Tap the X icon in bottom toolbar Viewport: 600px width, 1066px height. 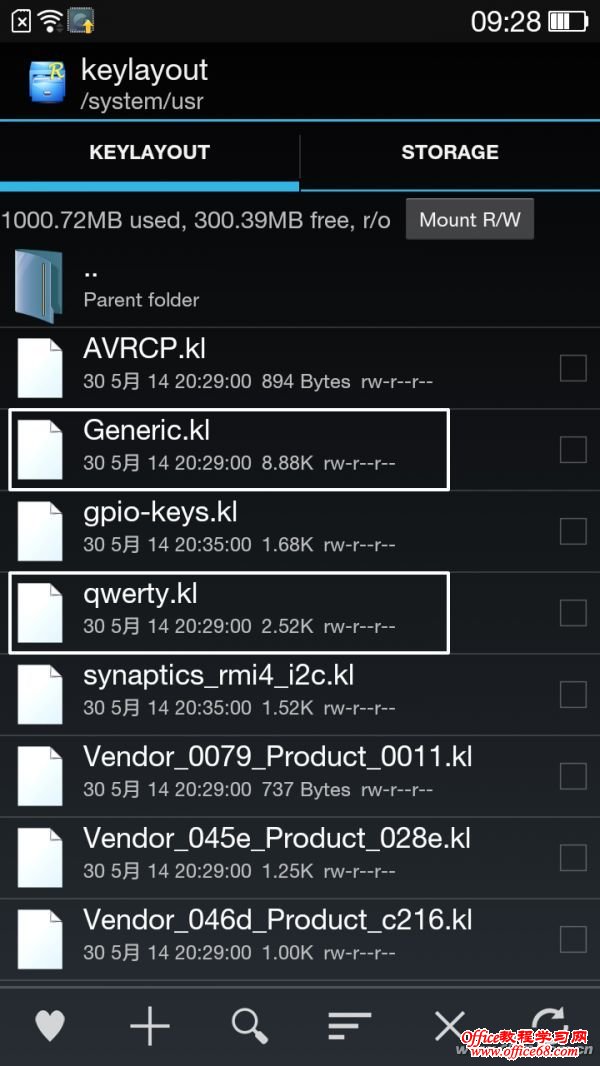click(449, 1025)
